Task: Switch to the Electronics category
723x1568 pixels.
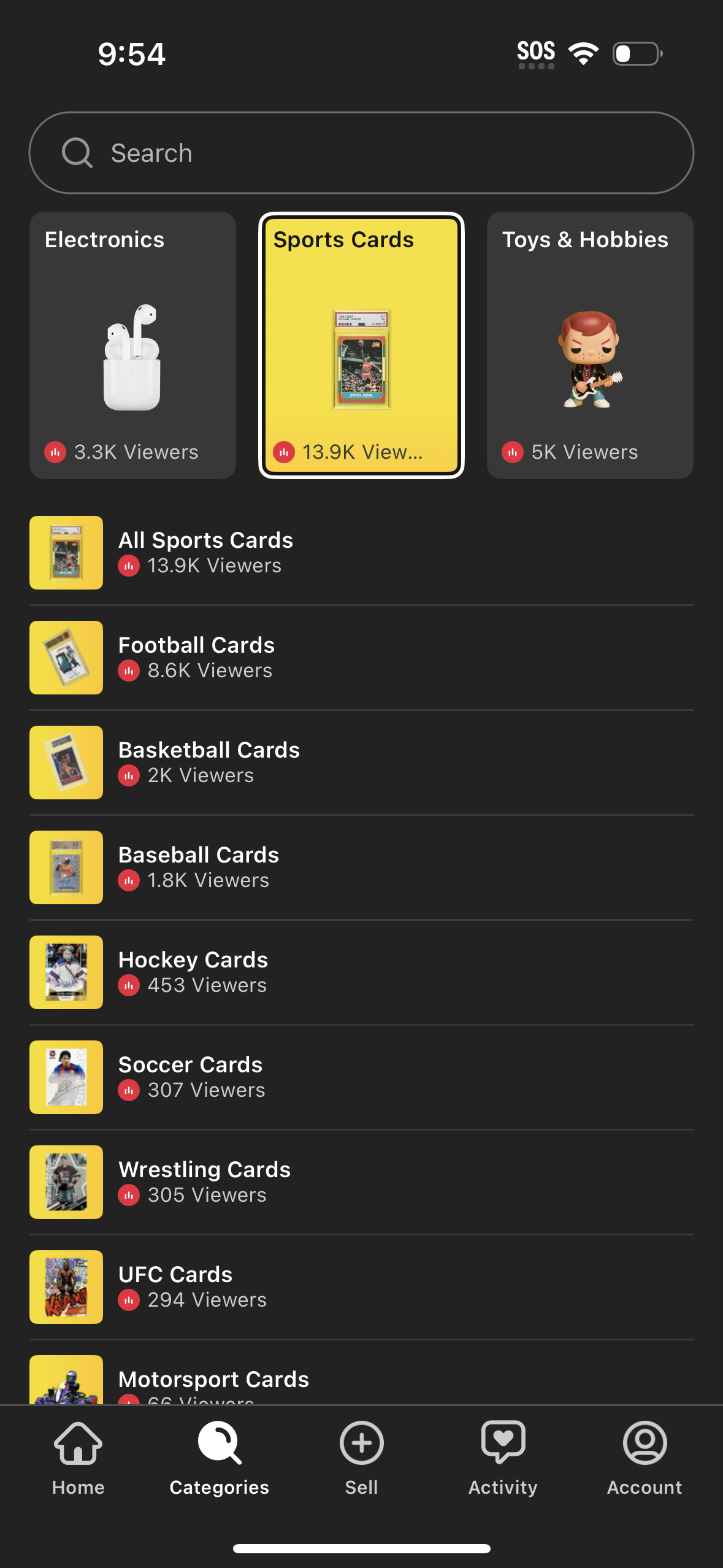Action: coord(132,345)
